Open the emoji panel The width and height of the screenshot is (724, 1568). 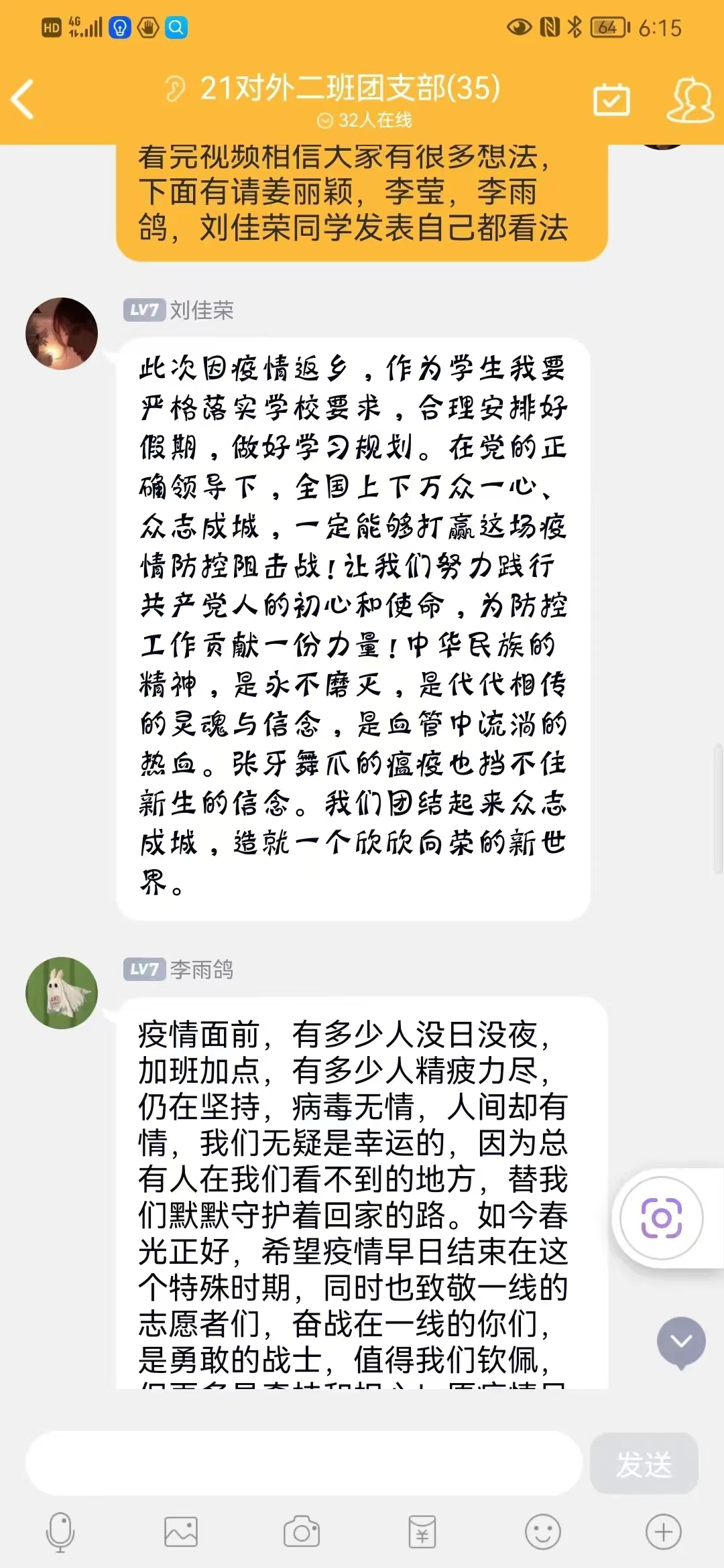tap(542, 1532)
